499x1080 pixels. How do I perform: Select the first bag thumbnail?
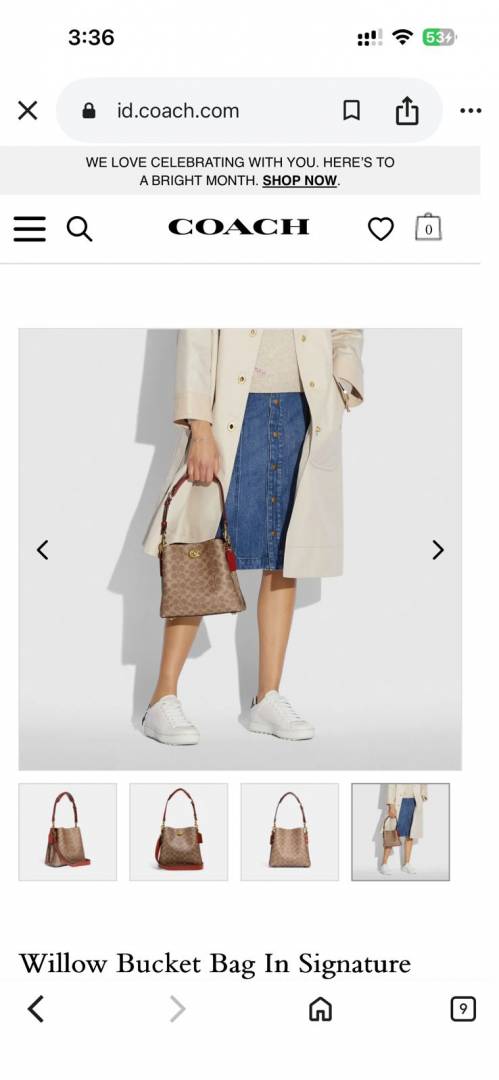coord(68,831)
